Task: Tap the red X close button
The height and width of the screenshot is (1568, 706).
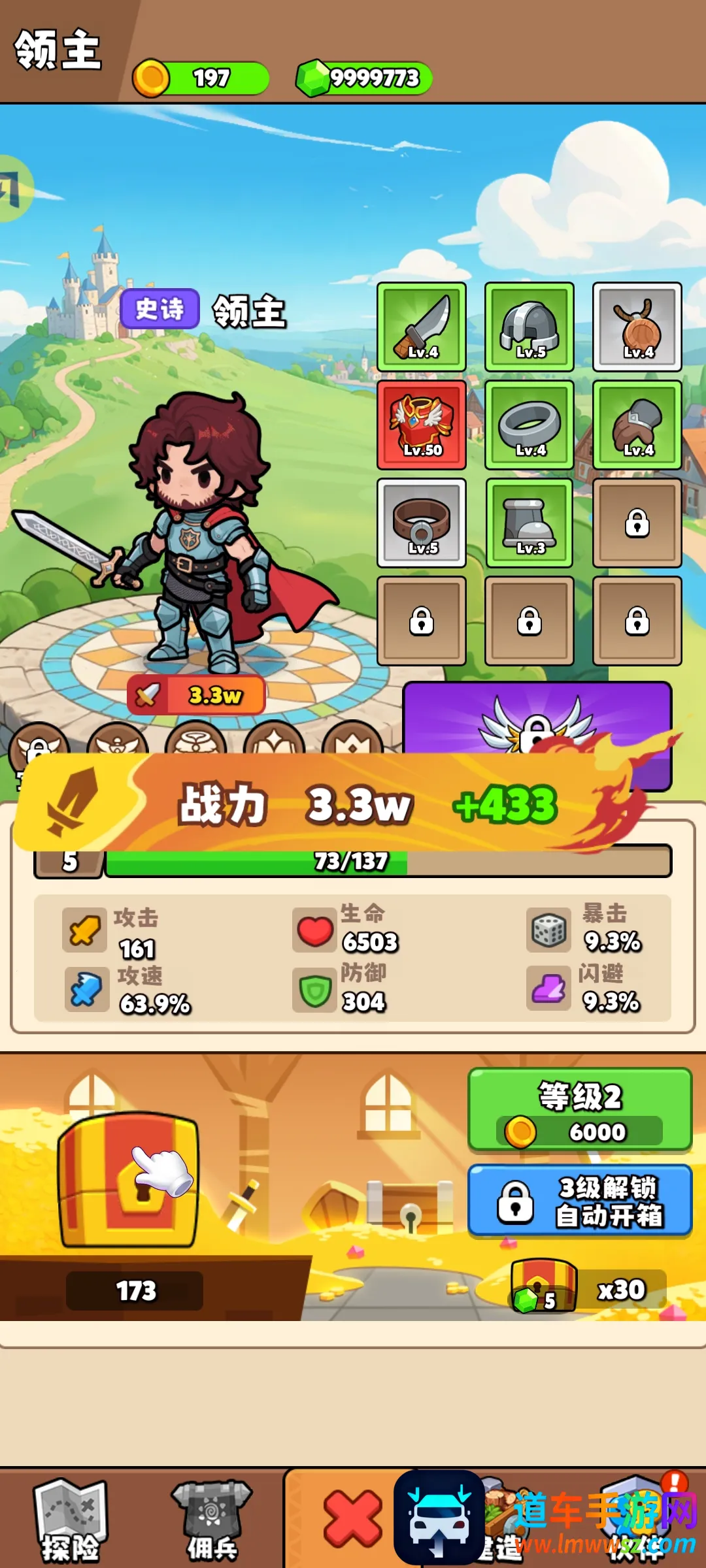Action: 352,1518
